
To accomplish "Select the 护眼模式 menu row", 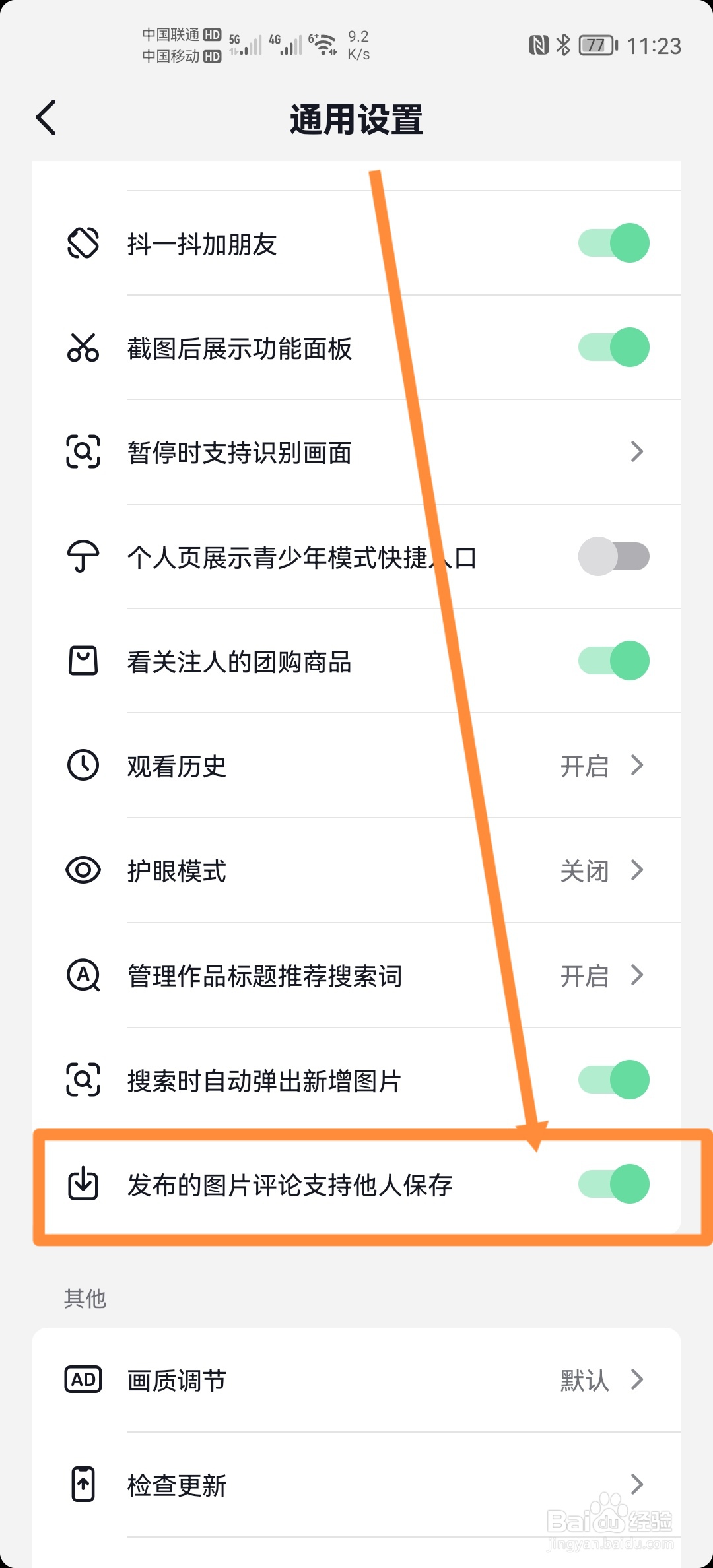I will [x=356, y=870].
